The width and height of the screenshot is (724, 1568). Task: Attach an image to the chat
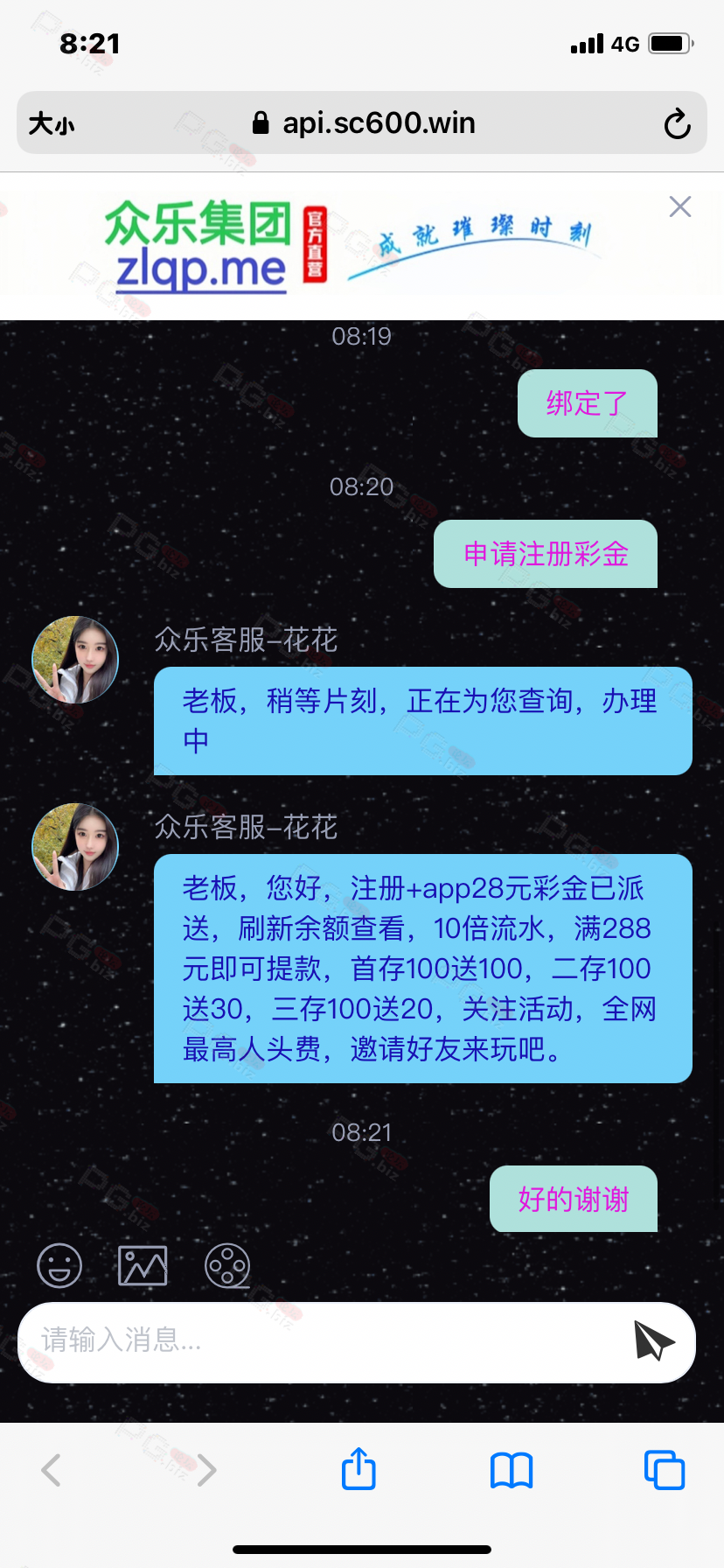click(x=143, y=1265)
